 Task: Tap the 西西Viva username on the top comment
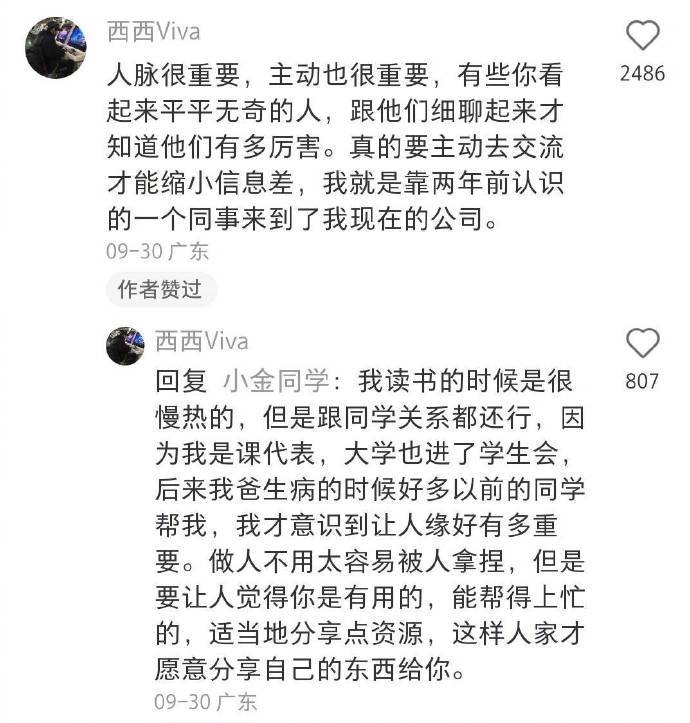pyautogui.click(x=153, y=31)
